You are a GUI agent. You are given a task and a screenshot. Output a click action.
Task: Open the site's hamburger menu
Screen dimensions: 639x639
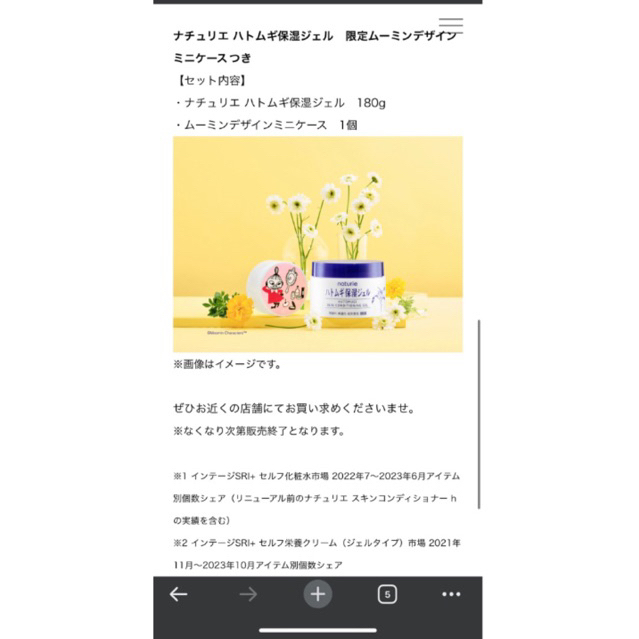click(450, 25)
